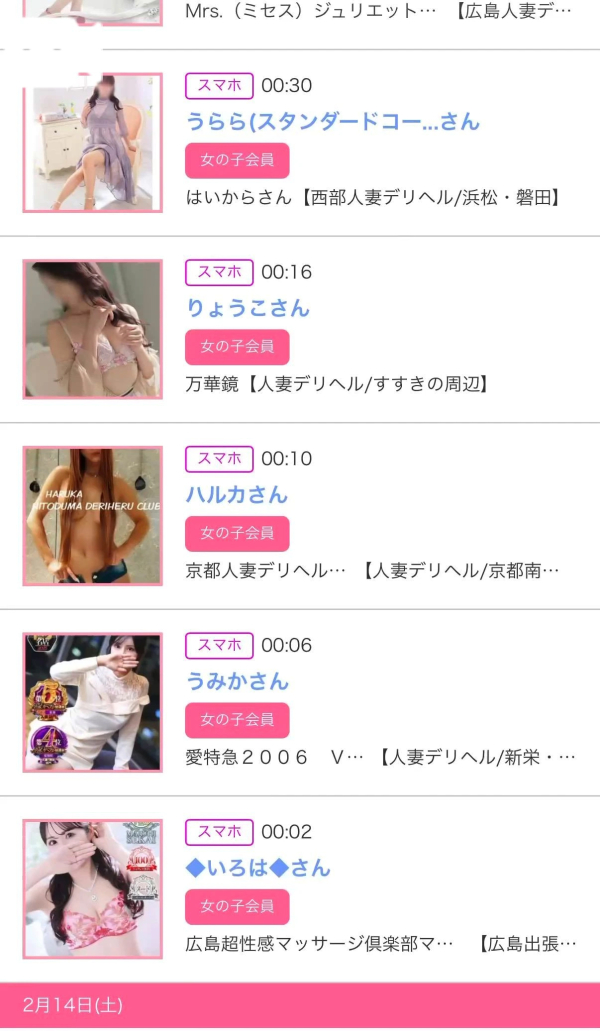Screen dimensions: 600x1031
Task: Tap the photo thumbnail beside うらら
Action: tap(92, 142)
